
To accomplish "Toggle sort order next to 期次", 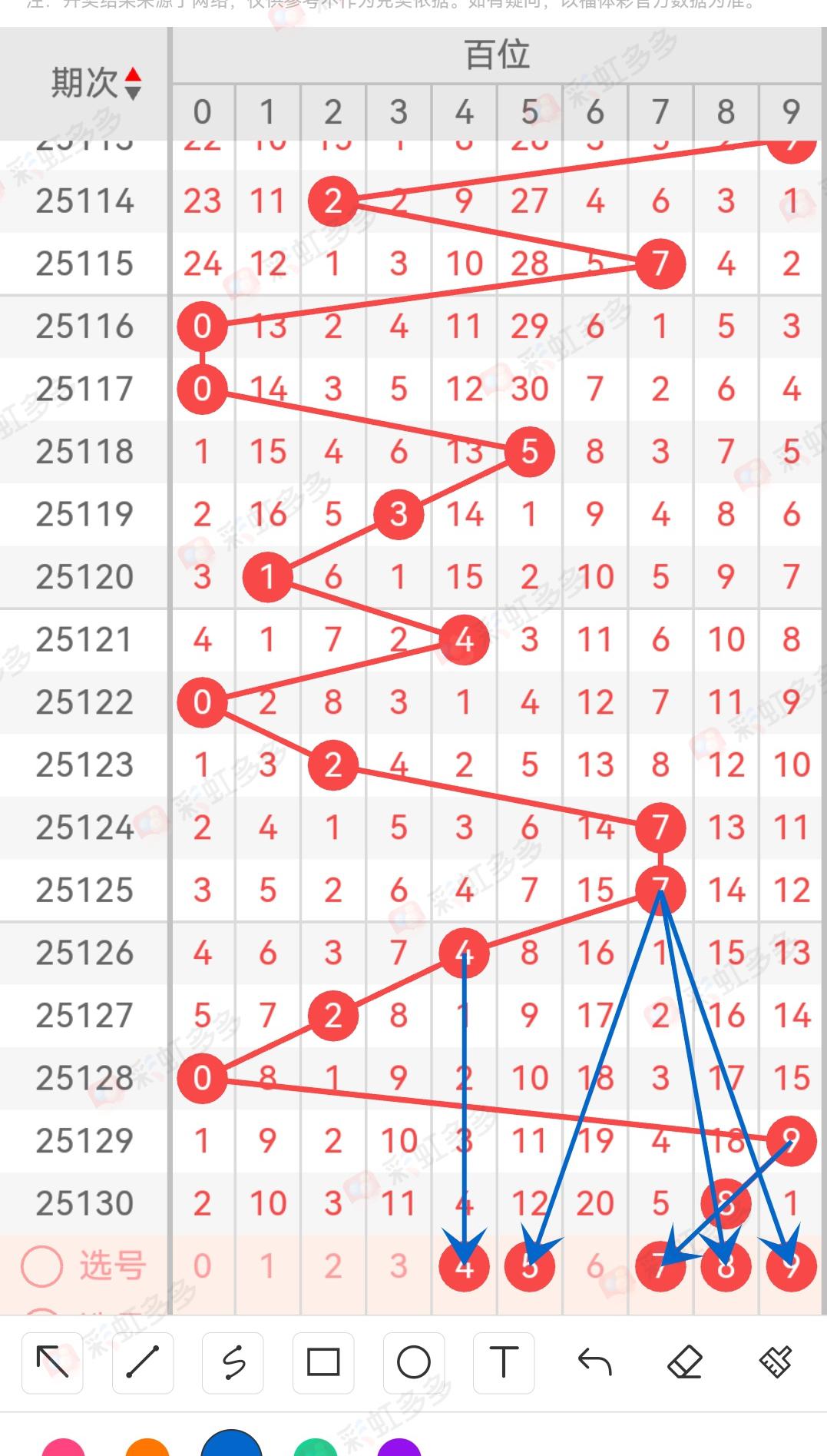I will point(133,83).
